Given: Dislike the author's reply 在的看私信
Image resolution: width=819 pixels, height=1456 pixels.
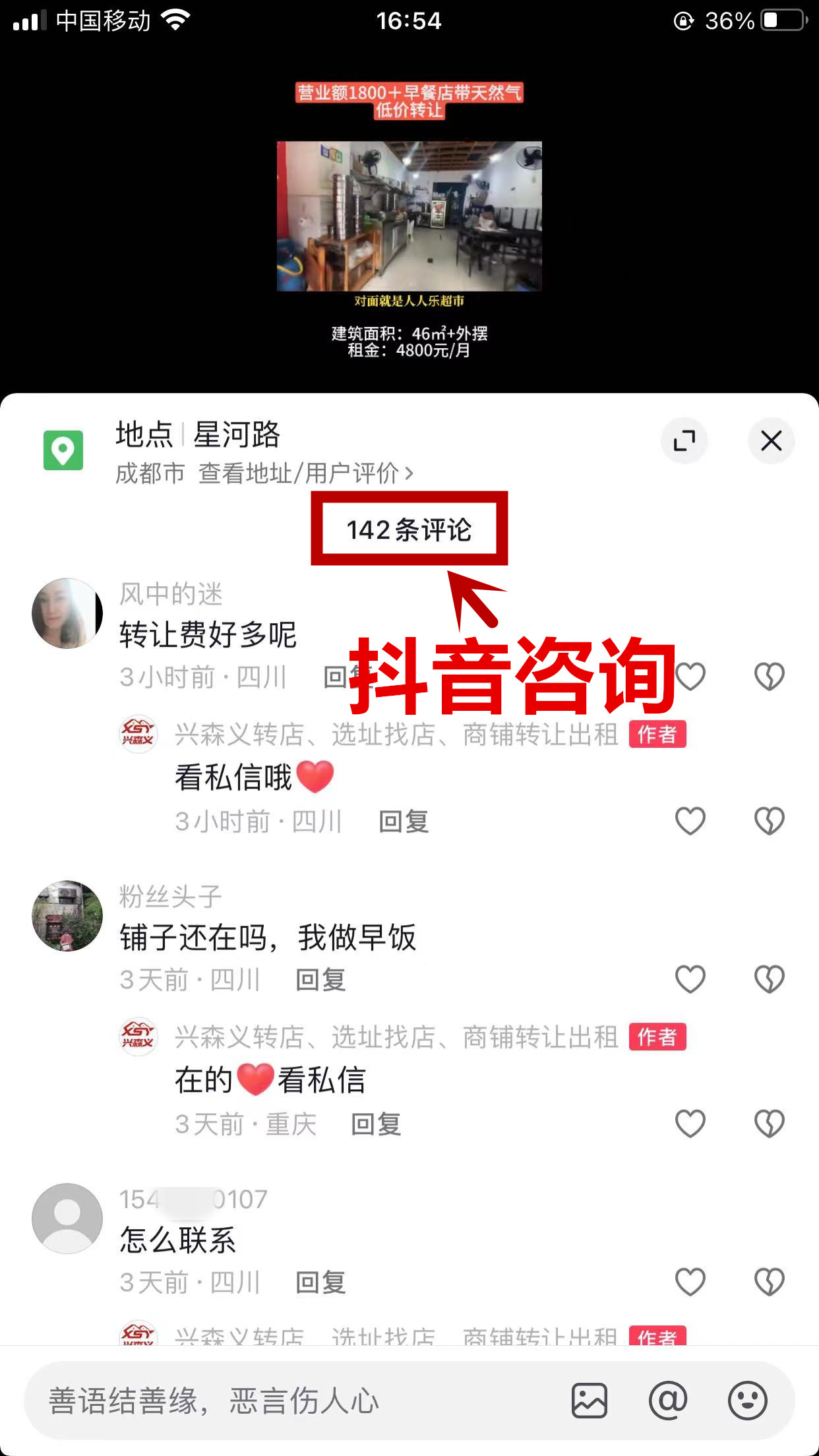Looking at the screenshot, I should 769,1124.
